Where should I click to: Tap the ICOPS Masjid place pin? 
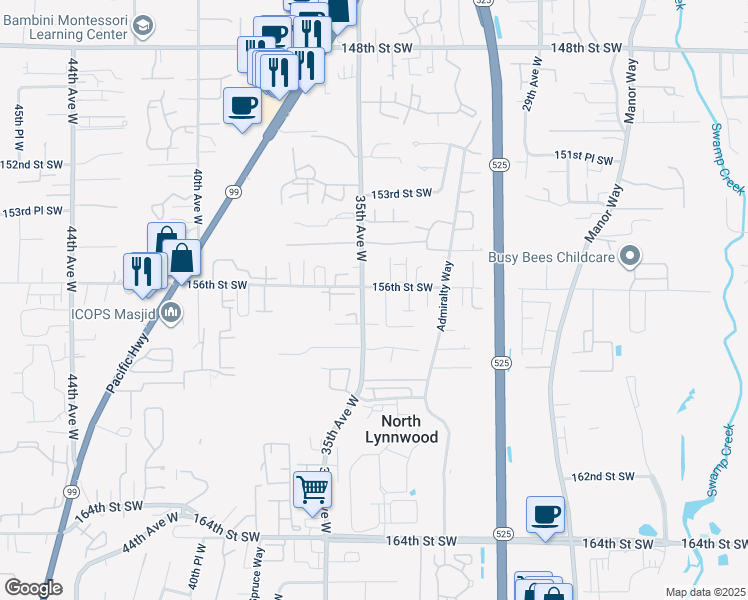point(170,313)
